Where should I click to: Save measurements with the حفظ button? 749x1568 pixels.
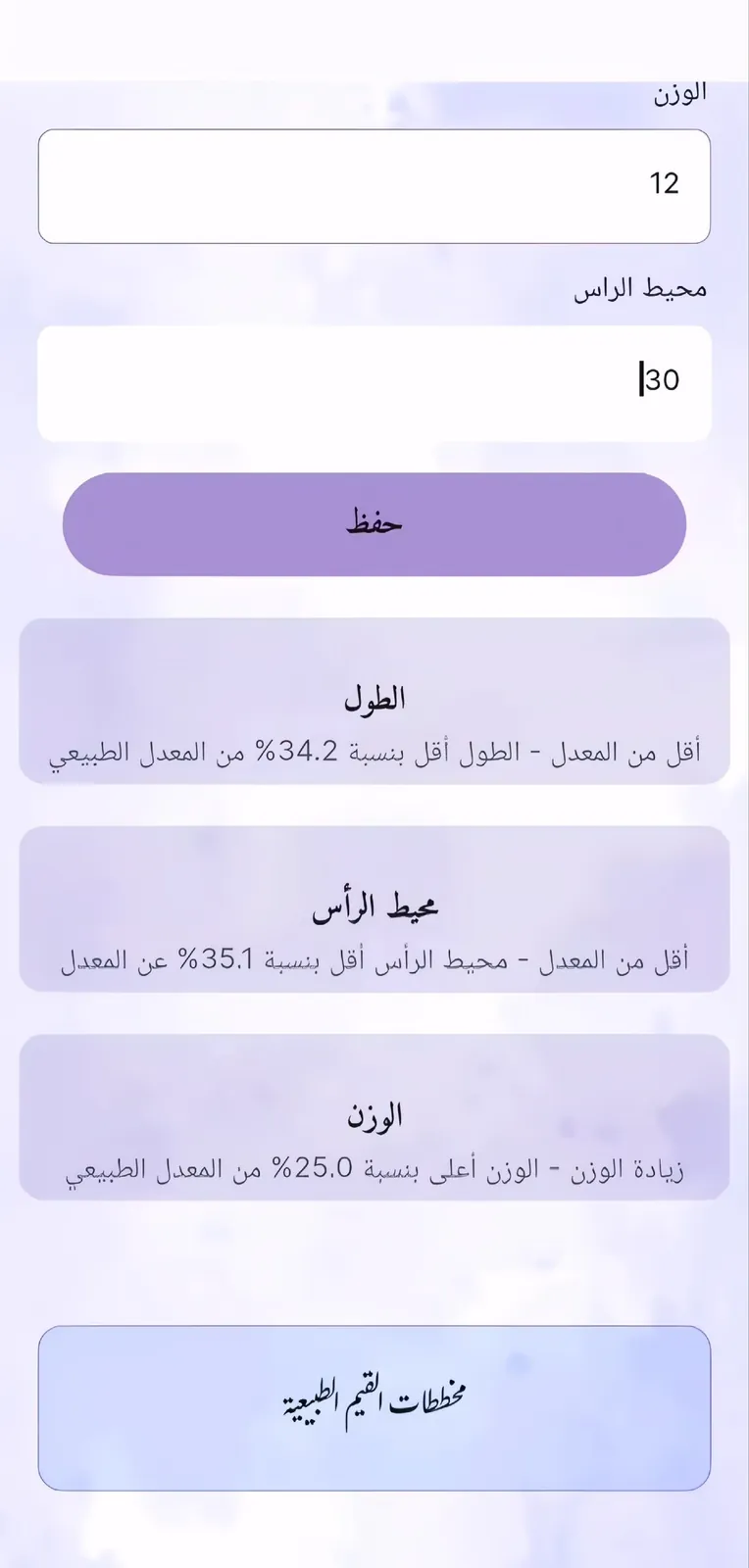point(374,524)
